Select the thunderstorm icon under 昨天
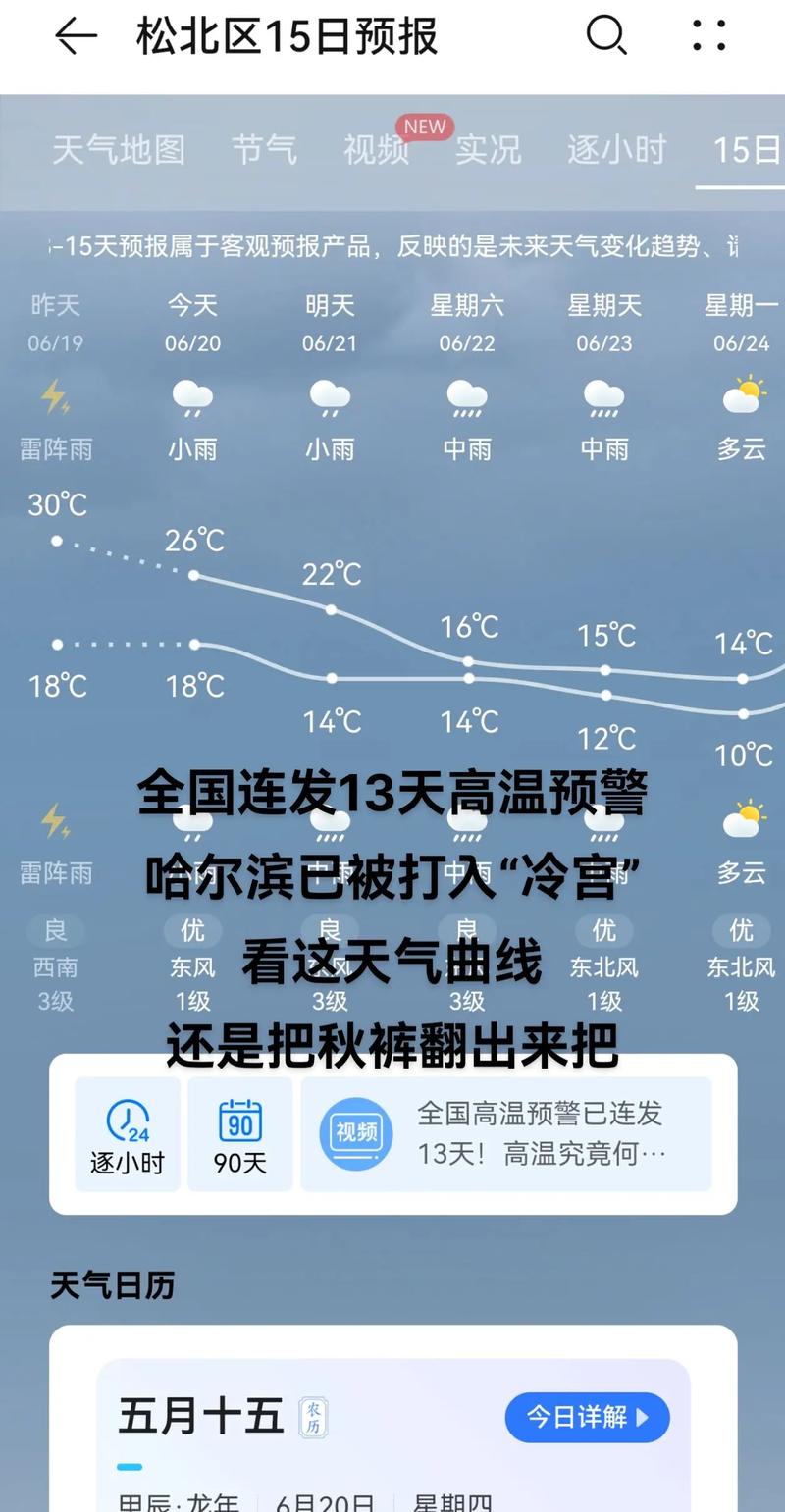This screenshot has width=785, height=1512. click(x=54, y=395)
